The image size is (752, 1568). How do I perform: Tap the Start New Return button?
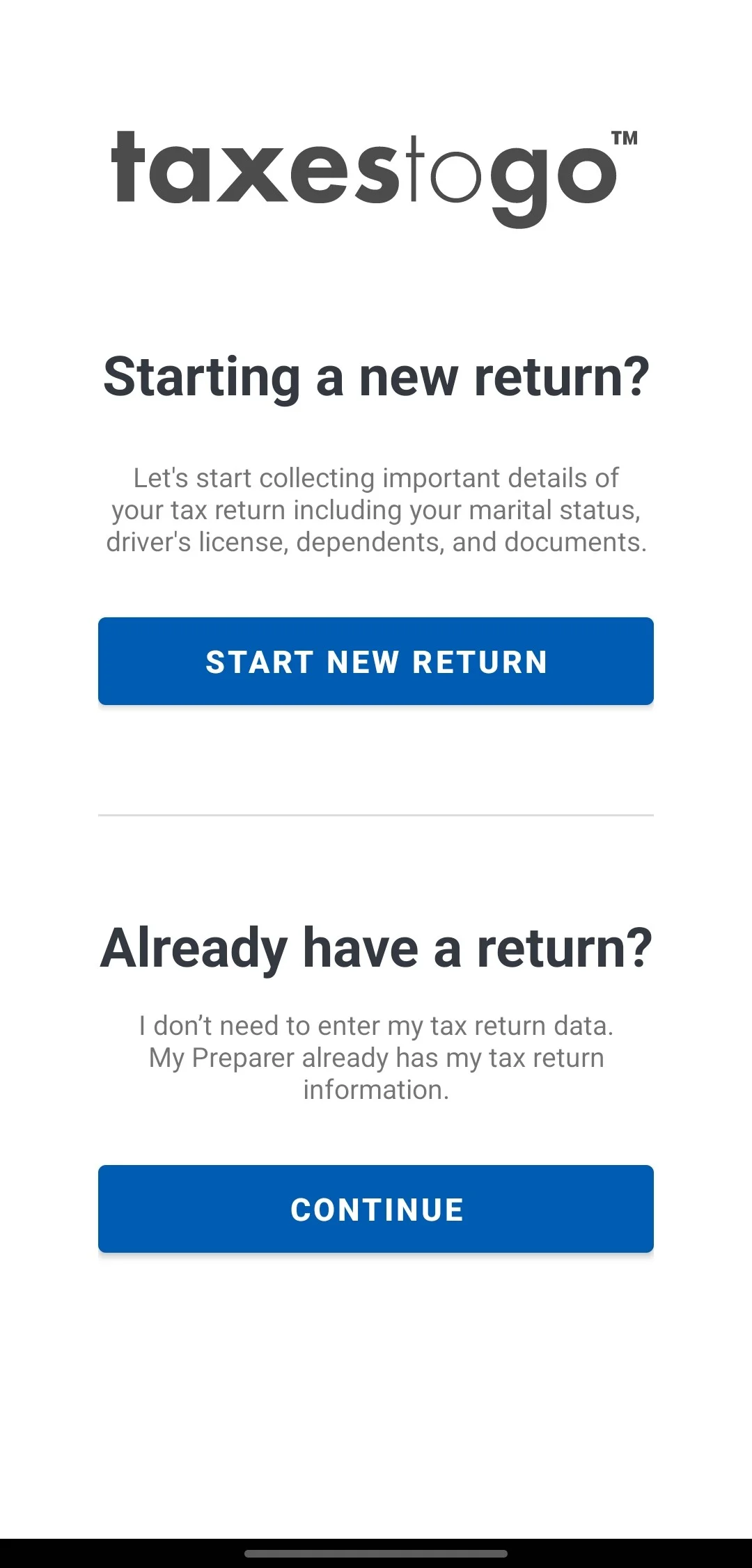[376, 661]
